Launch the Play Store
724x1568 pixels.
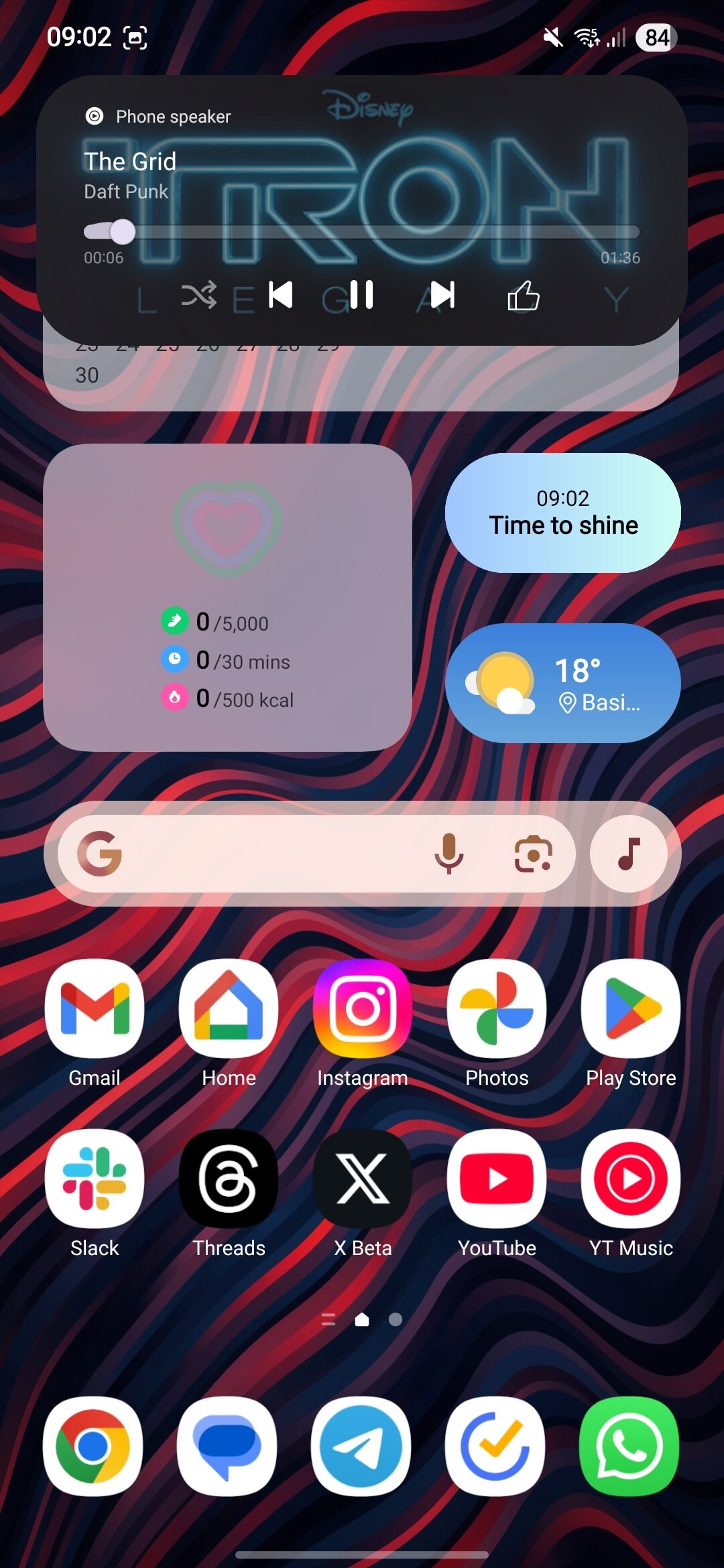(631, 1008)
